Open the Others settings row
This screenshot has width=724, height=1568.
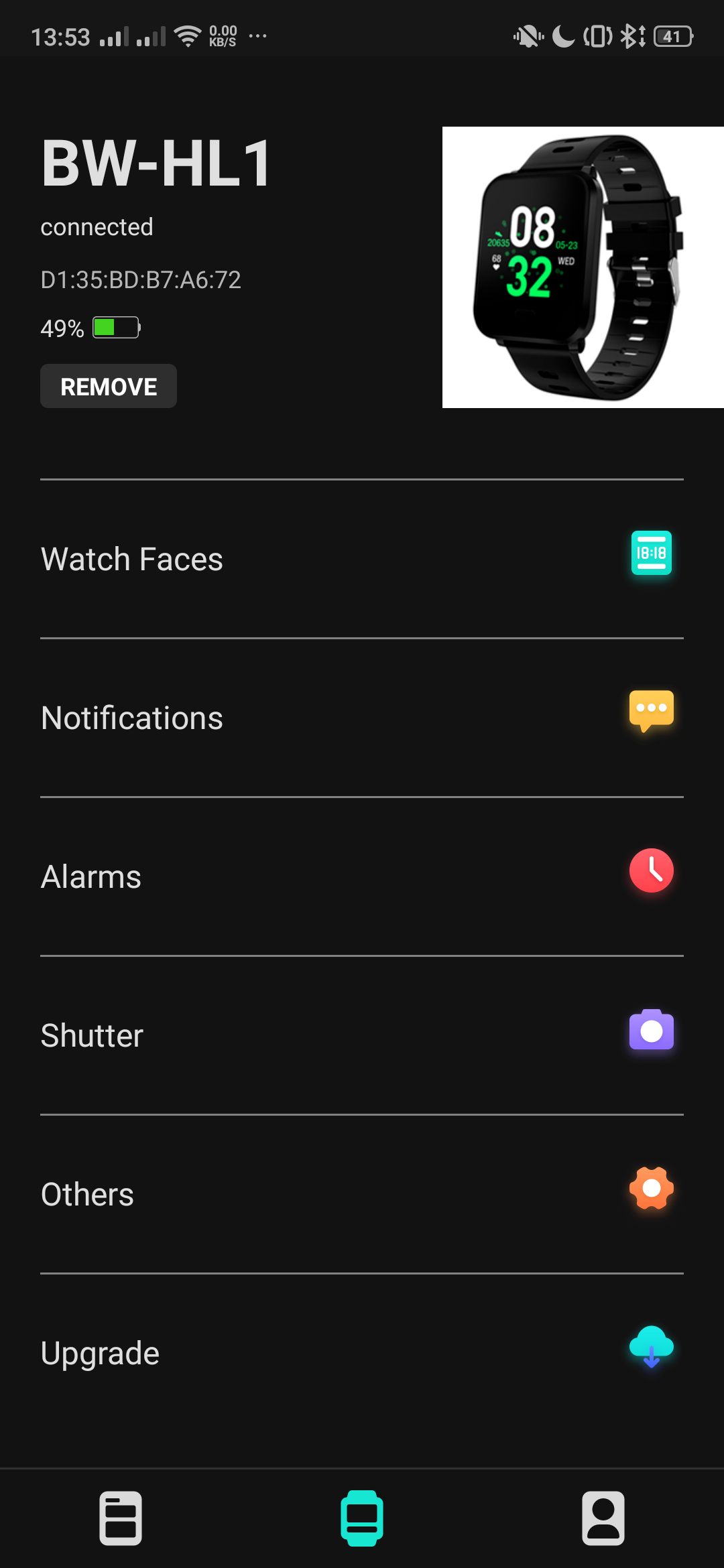click(x=362, y=1194)
